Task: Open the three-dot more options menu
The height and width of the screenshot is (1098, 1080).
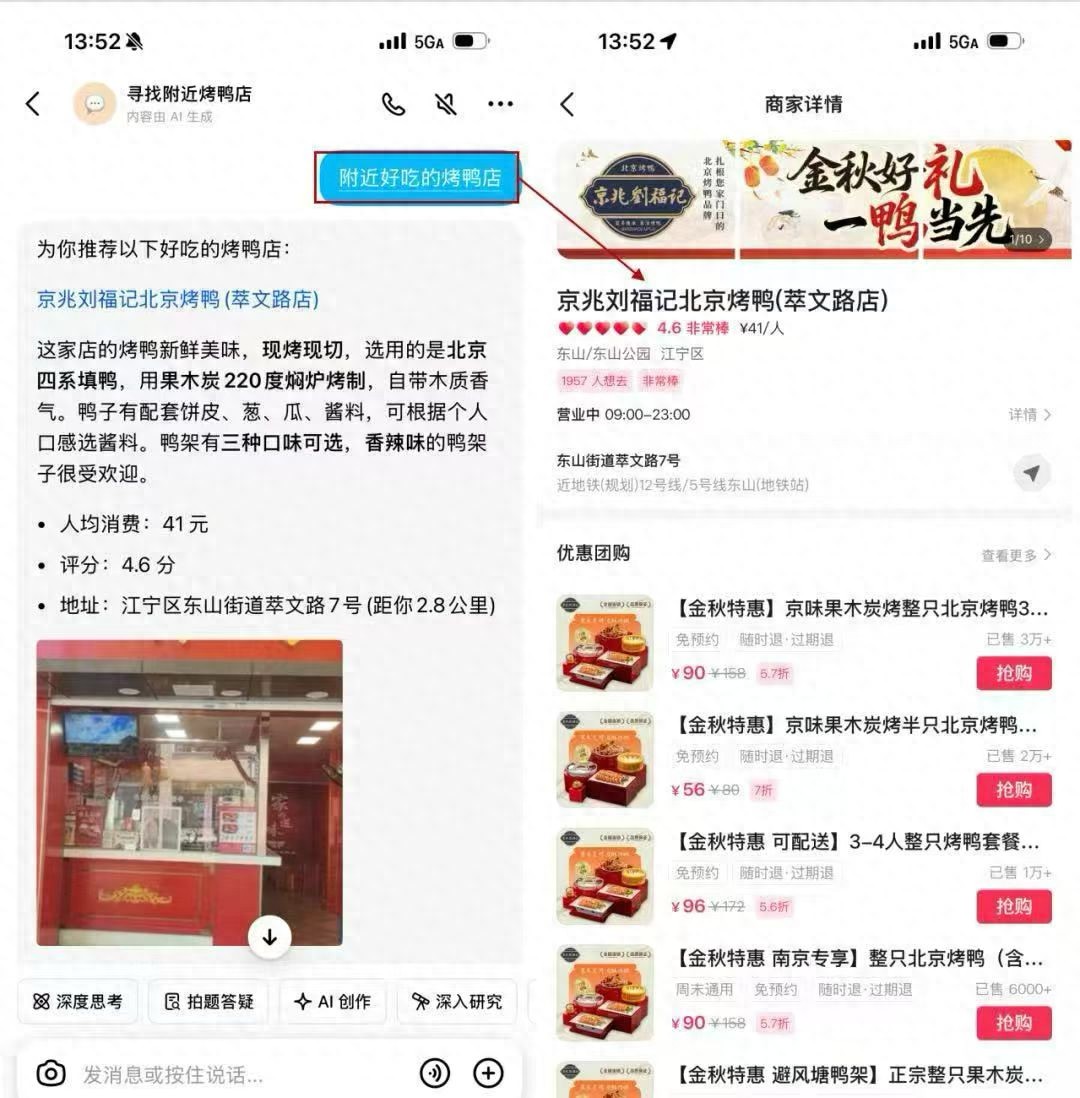Action: point(500,104)
